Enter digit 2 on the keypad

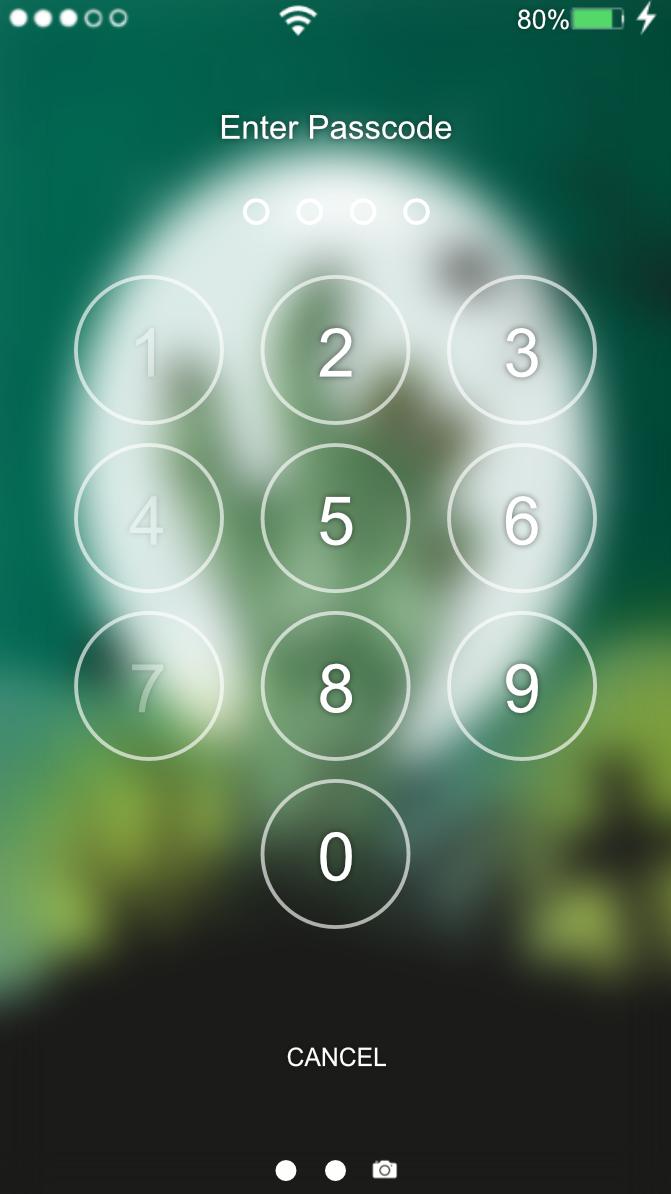pyautogui.click(x=335, y=350)
